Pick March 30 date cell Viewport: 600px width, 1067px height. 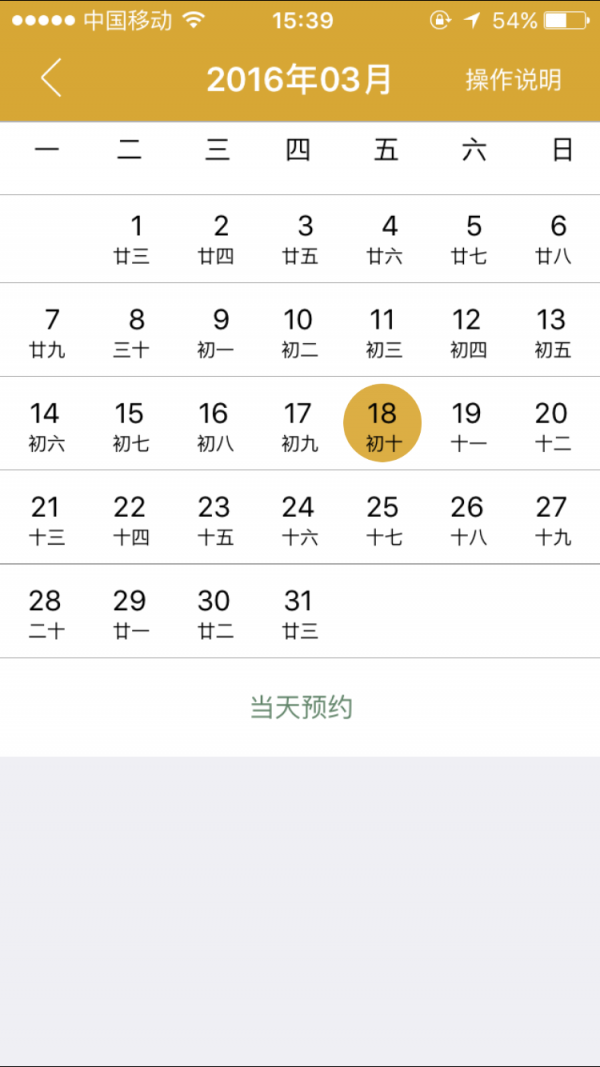(x=215, y=612)
